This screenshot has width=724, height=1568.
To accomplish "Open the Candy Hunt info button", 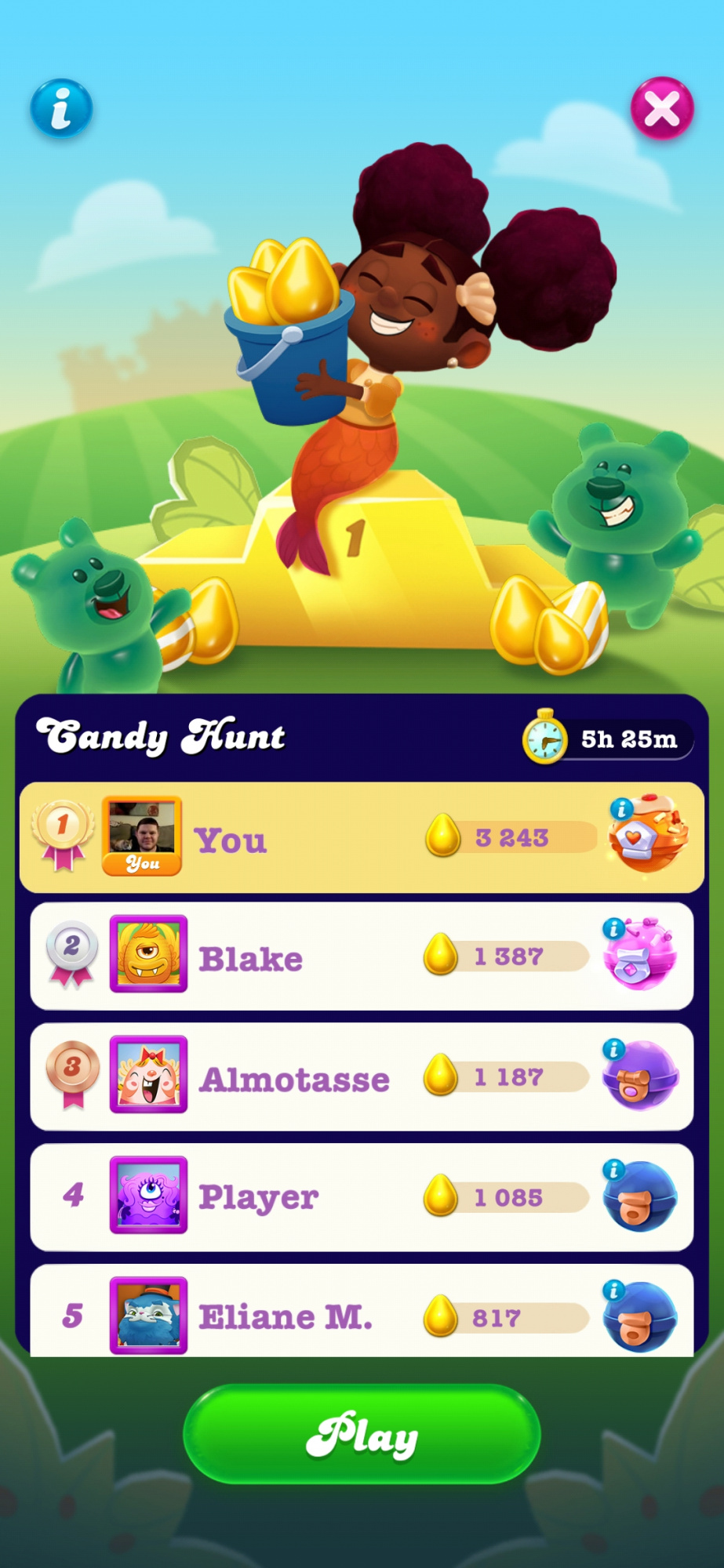I will click(61, 108).
